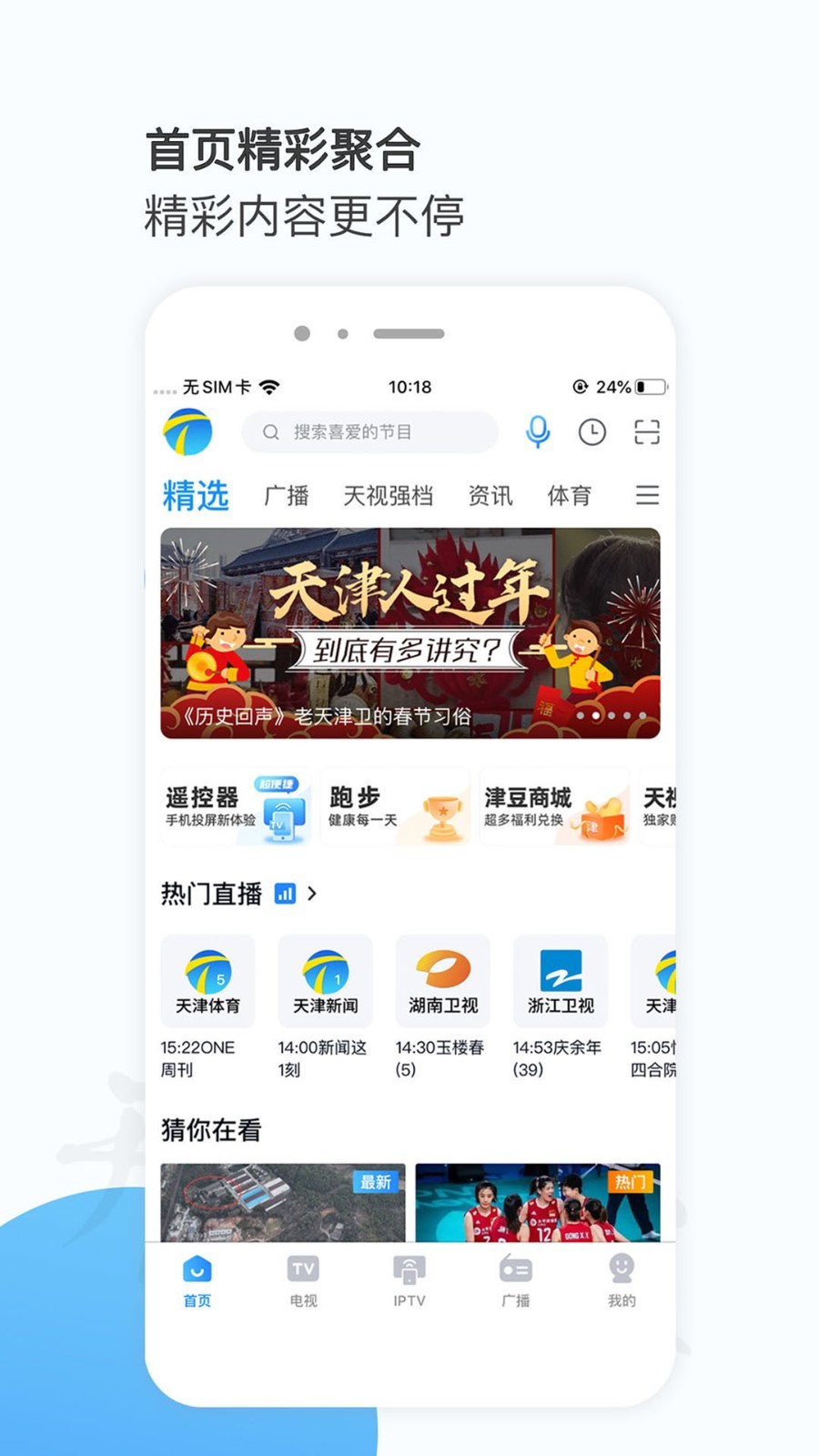Screen dimensions: 819x1456
Task: Open the 资讯 category tab
Action: (x=490, y=495)
